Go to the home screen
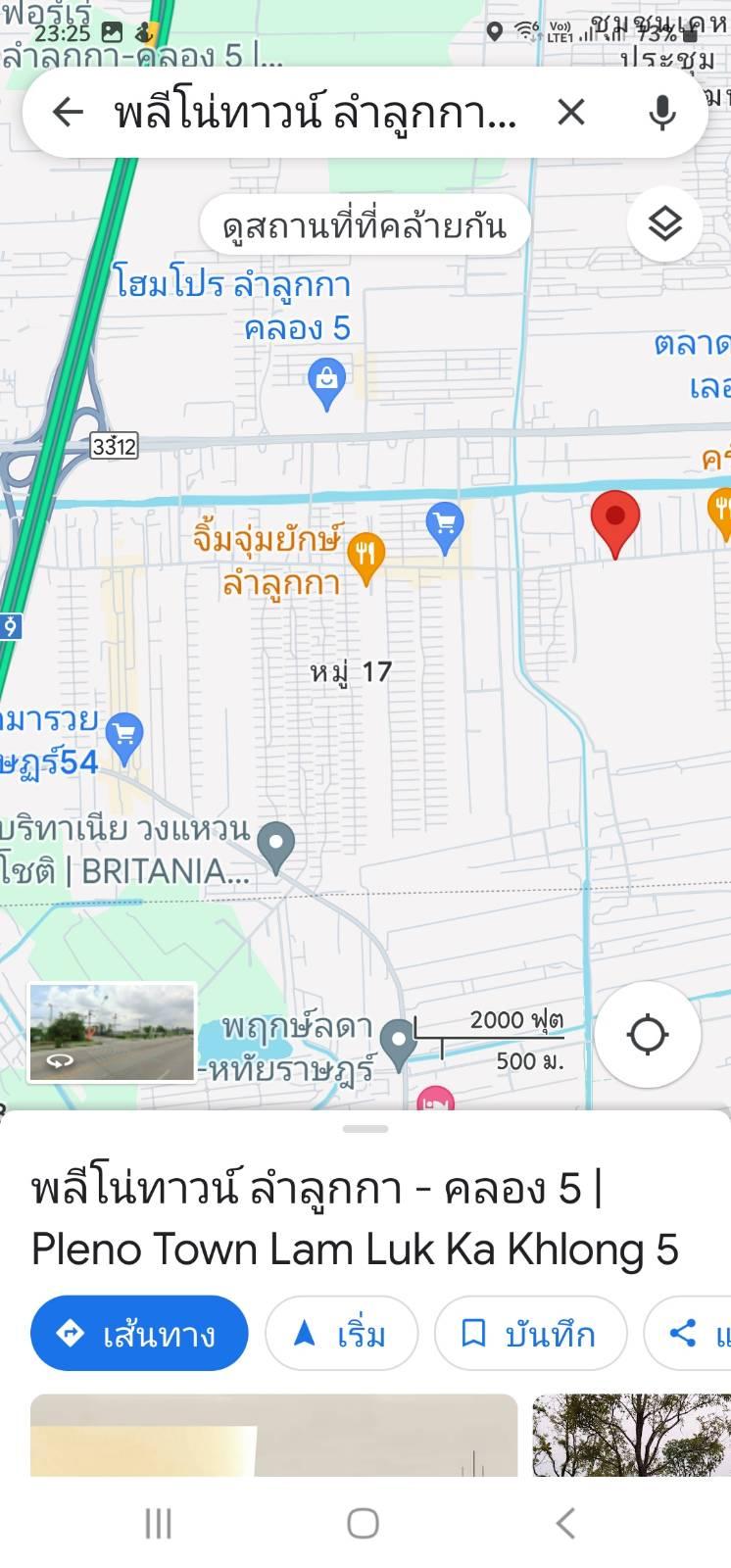 click(364, 1523)
